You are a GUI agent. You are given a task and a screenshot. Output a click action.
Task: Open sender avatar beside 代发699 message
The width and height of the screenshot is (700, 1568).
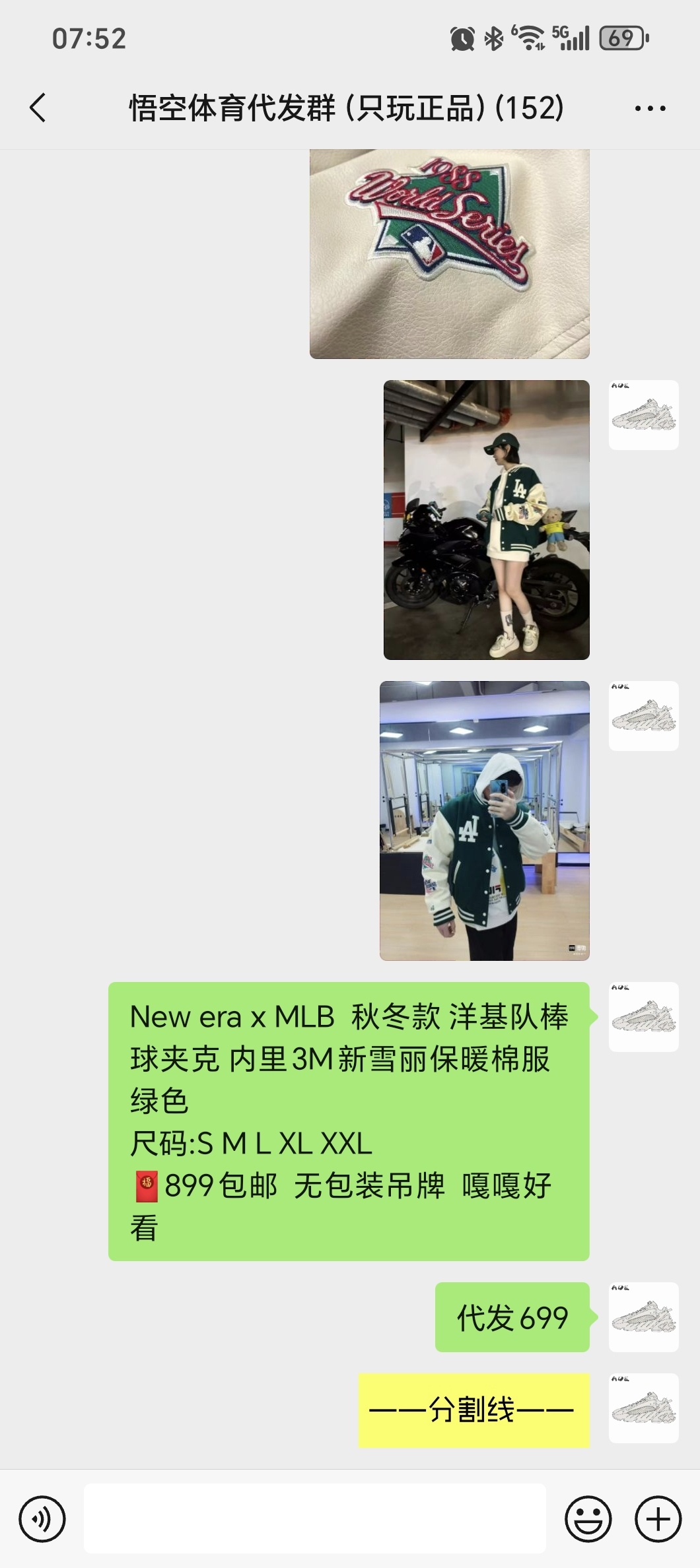pyautogui.click(x=643, y=1317)
